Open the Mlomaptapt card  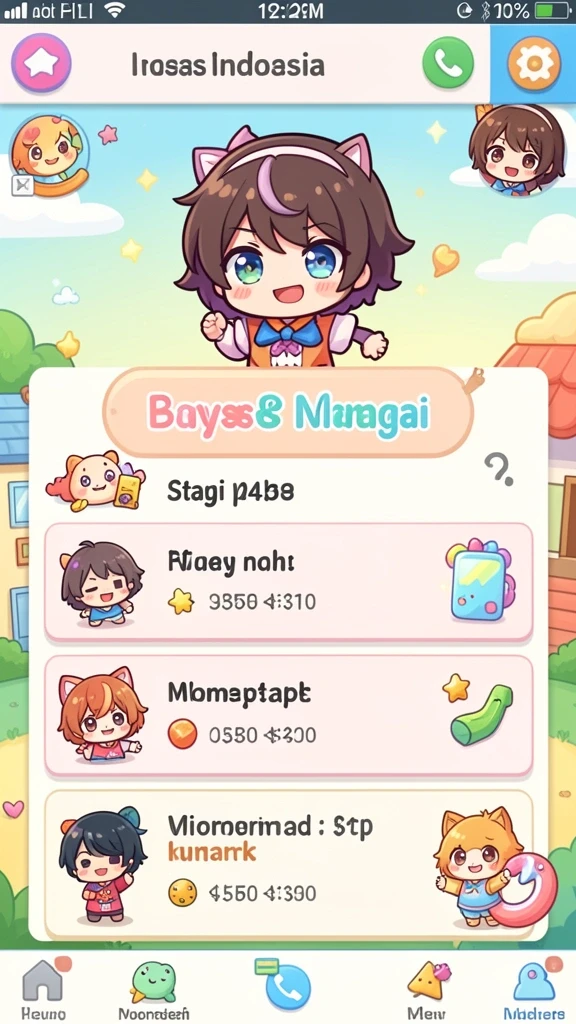(x=288, y=715)
